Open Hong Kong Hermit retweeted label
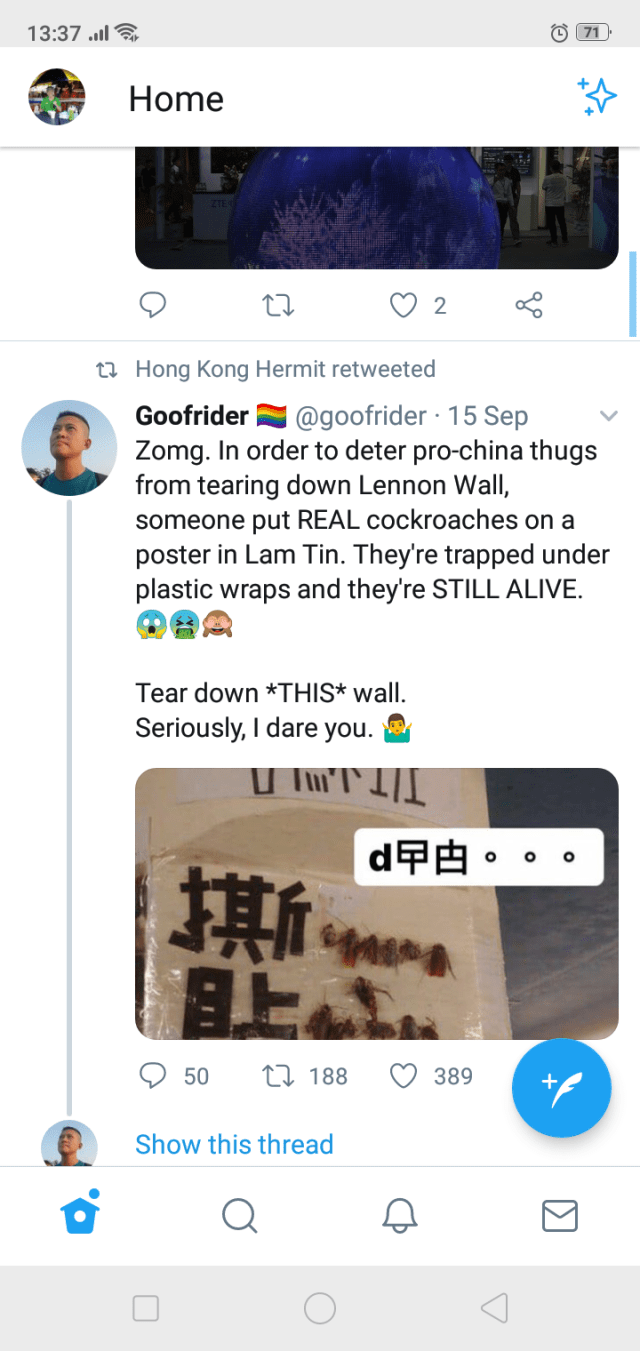 285,369
